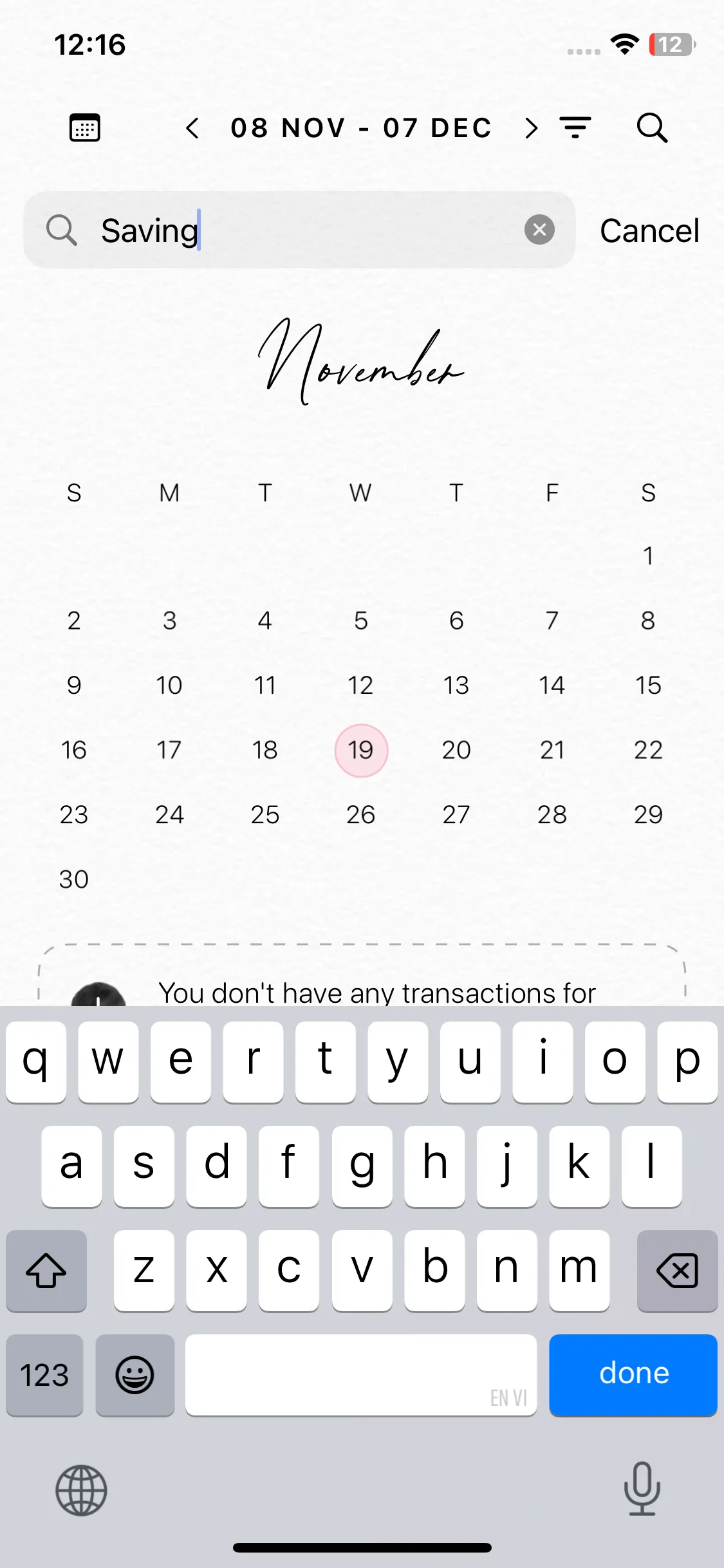The height and width of the screenshot is (1568, 724).
Task: Tap the backspace key
Action: pyautogui.click(x=676, y=1271)
